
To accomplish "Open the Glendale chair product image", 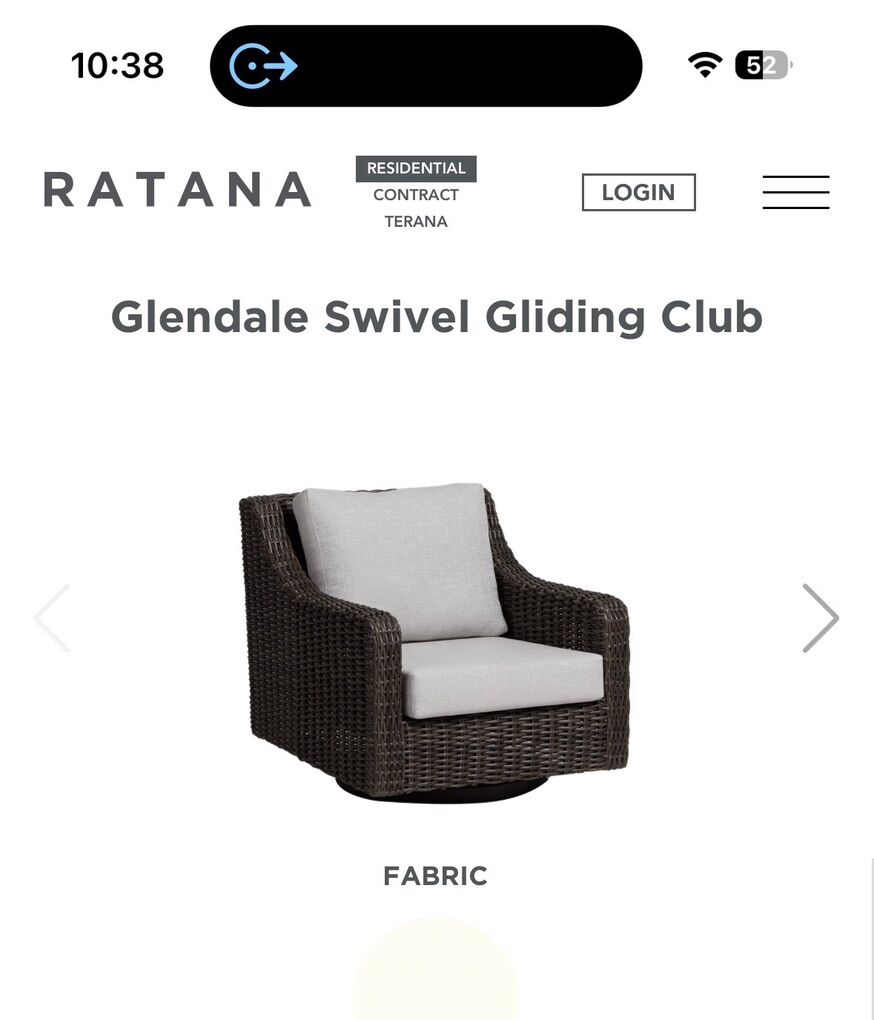I will (435, 640).
